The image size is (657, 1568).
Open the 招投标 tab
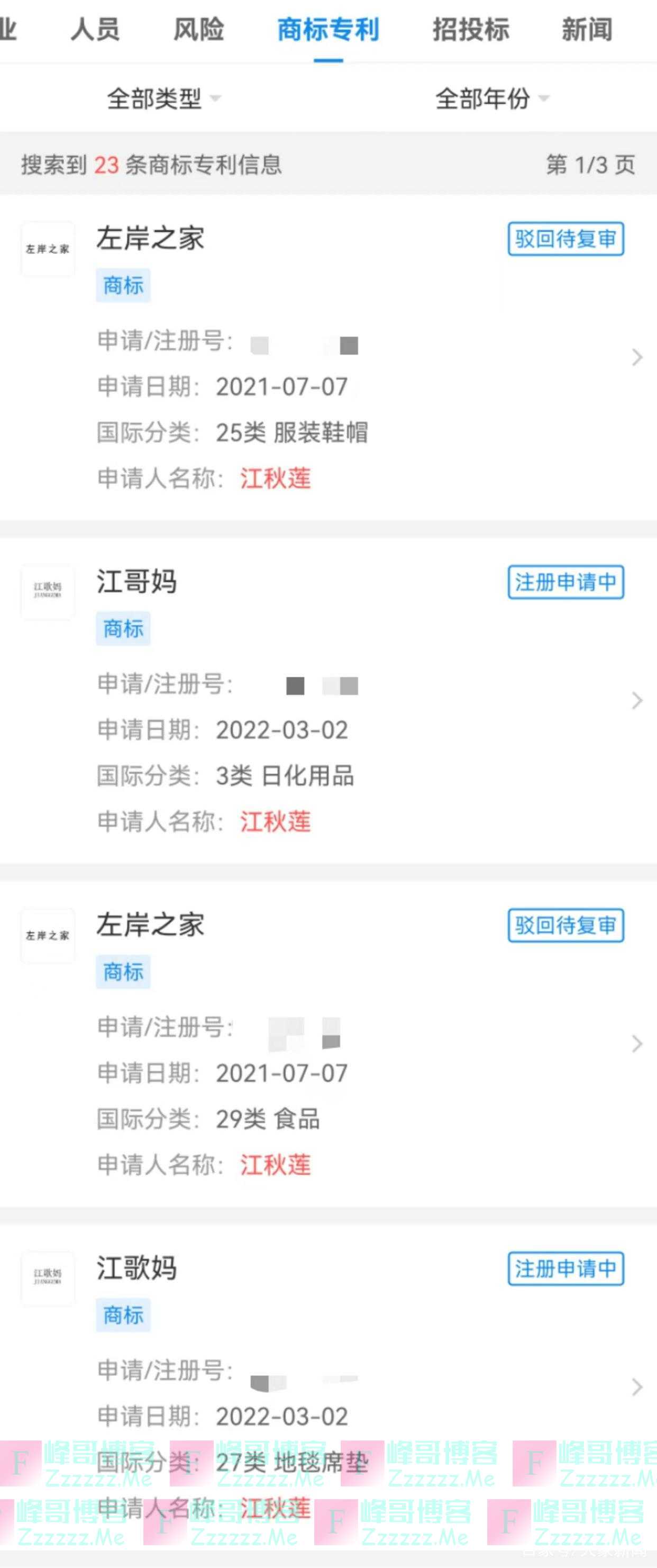[470, 29]
